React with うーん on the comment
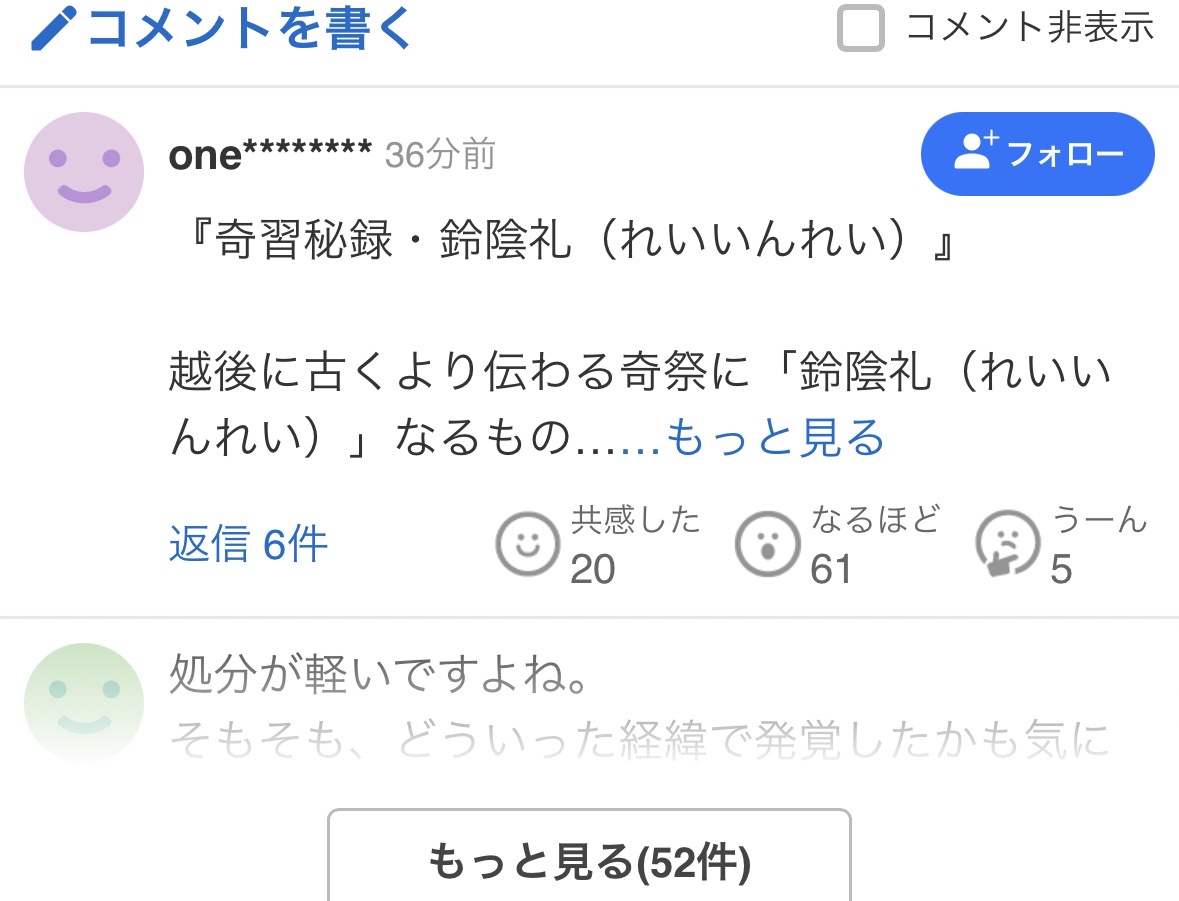Screen dimensions: 1179x901 click(x=1007, y=544)
